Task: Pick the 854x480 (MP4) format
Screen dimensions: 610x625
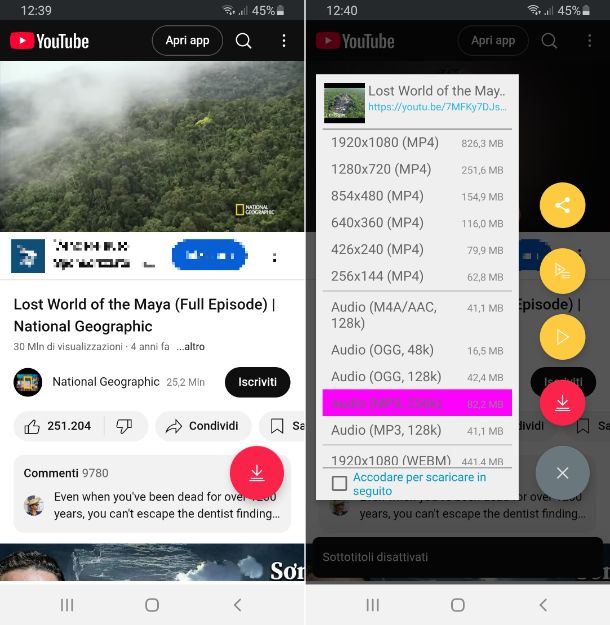Action: click(x=417, y=196)
